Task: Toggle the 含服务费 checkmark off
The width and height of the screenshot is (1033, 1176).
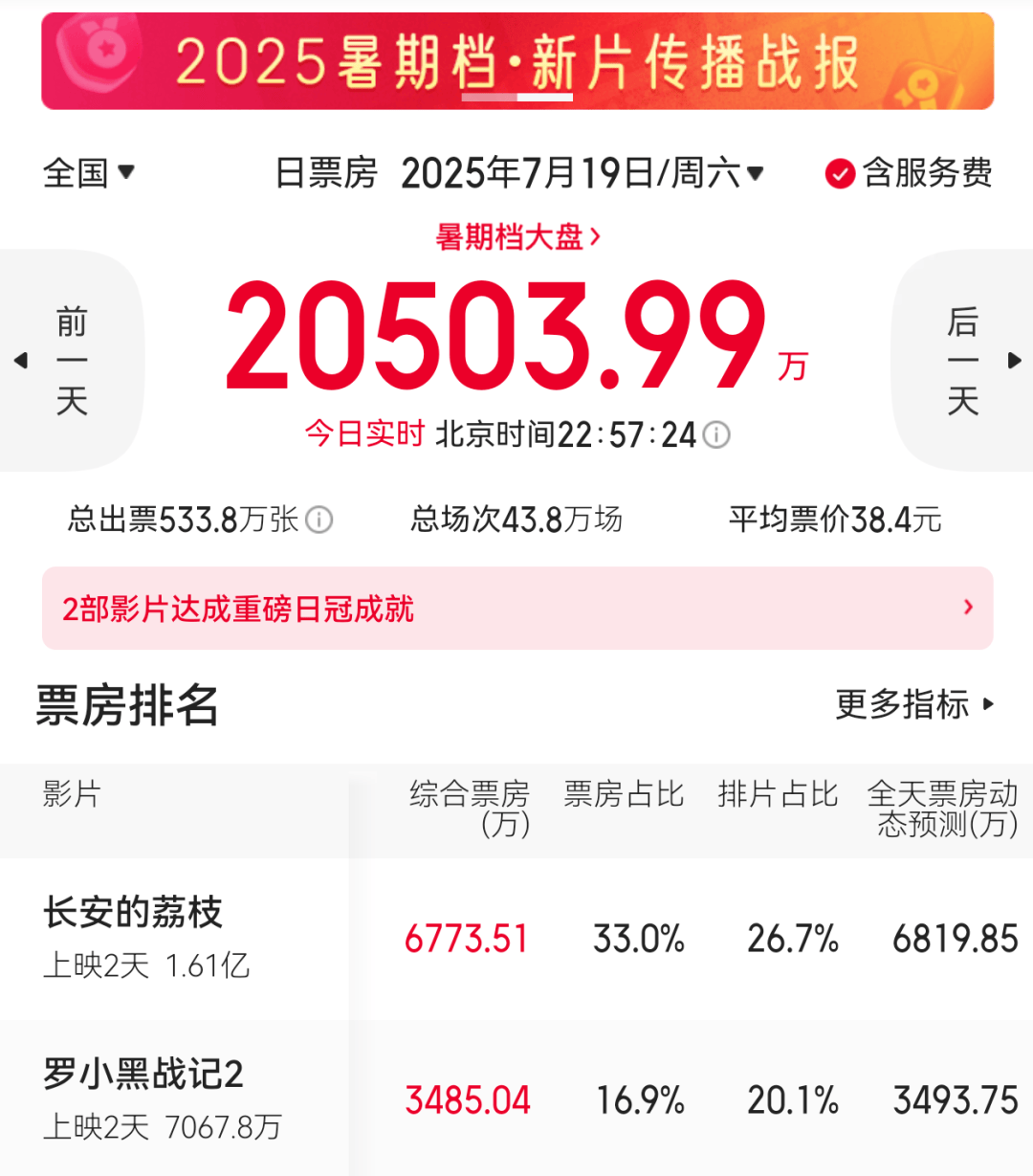Action: coord(840,174)
